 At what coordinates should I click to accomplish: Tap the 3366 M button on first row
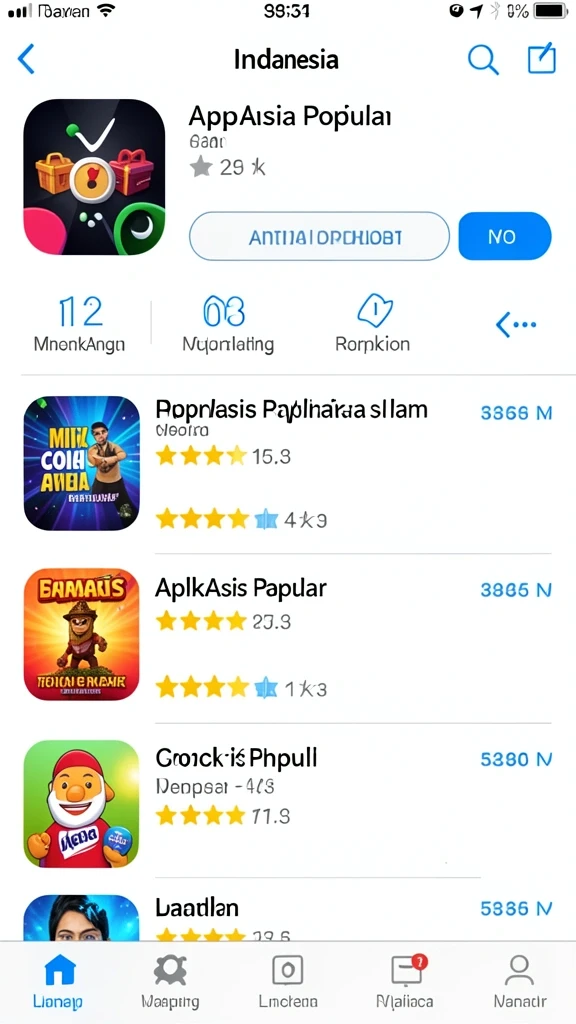pos(517,413)
